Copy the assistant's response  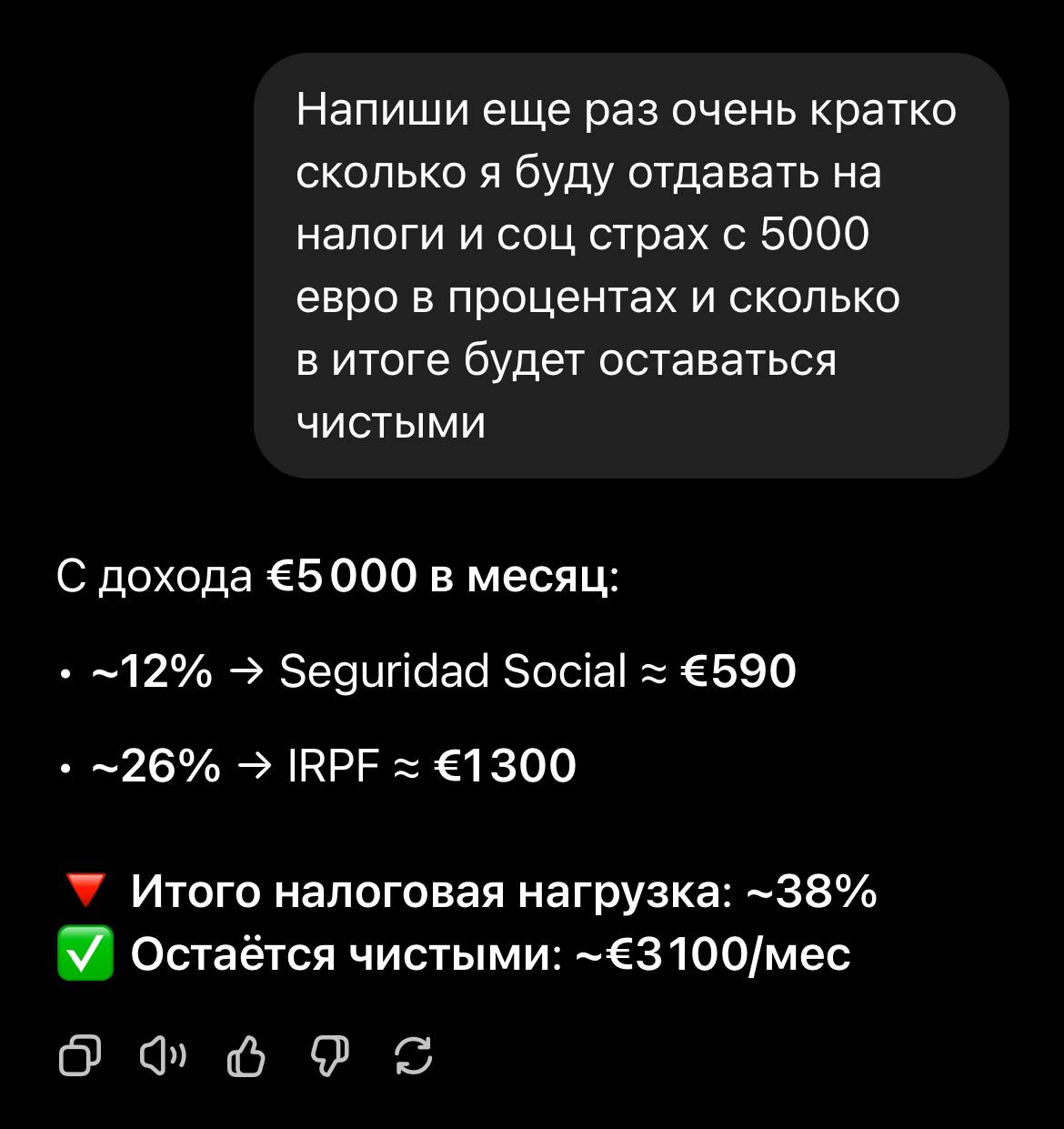79,1056
